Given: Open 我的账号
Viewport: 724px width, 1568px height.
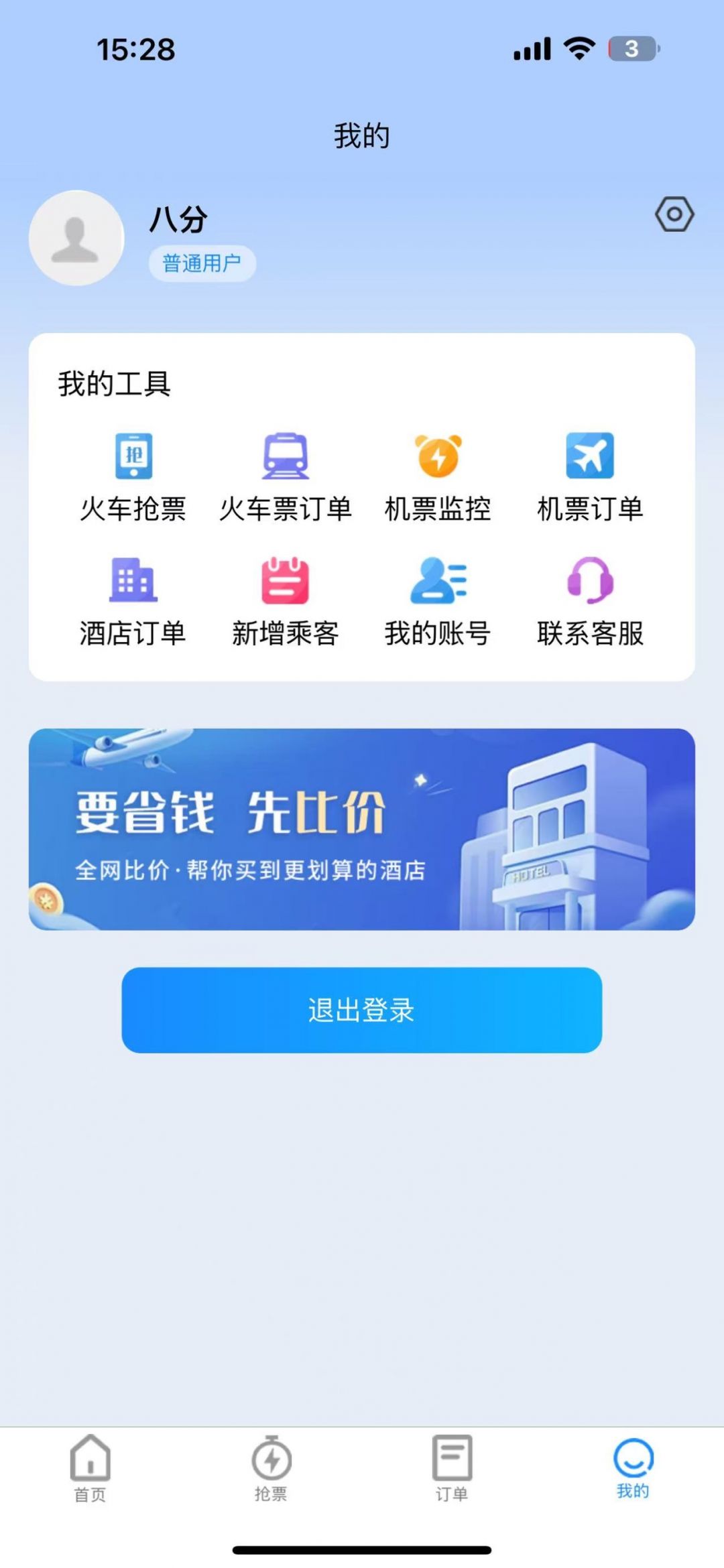Looking at the screenshot, I should (x=438, y=601).
